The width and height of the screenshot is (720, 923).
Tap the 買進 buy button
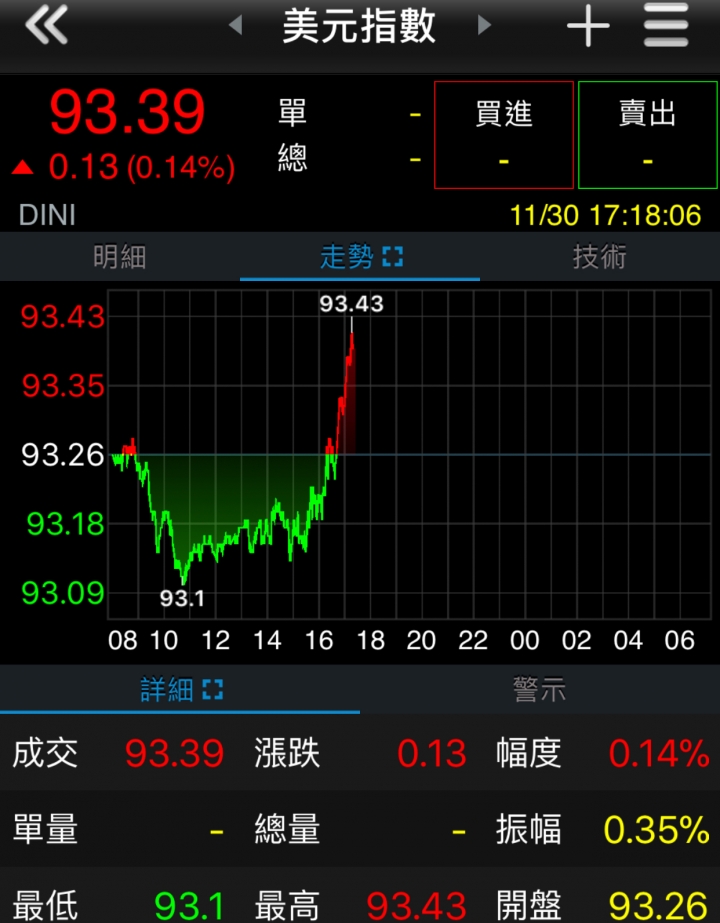tap(504, 135)
